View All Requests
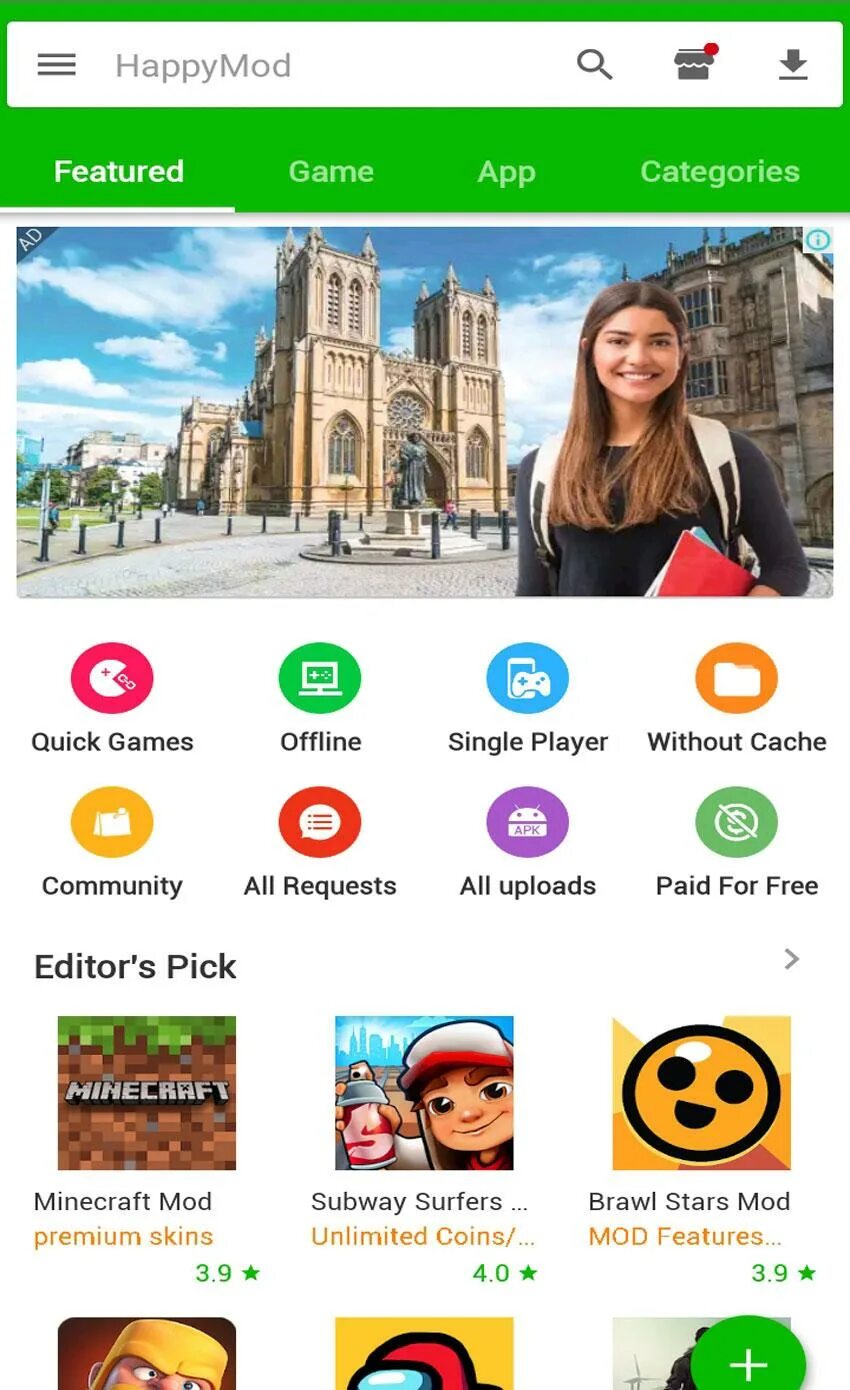 click(x=320, y=823)
